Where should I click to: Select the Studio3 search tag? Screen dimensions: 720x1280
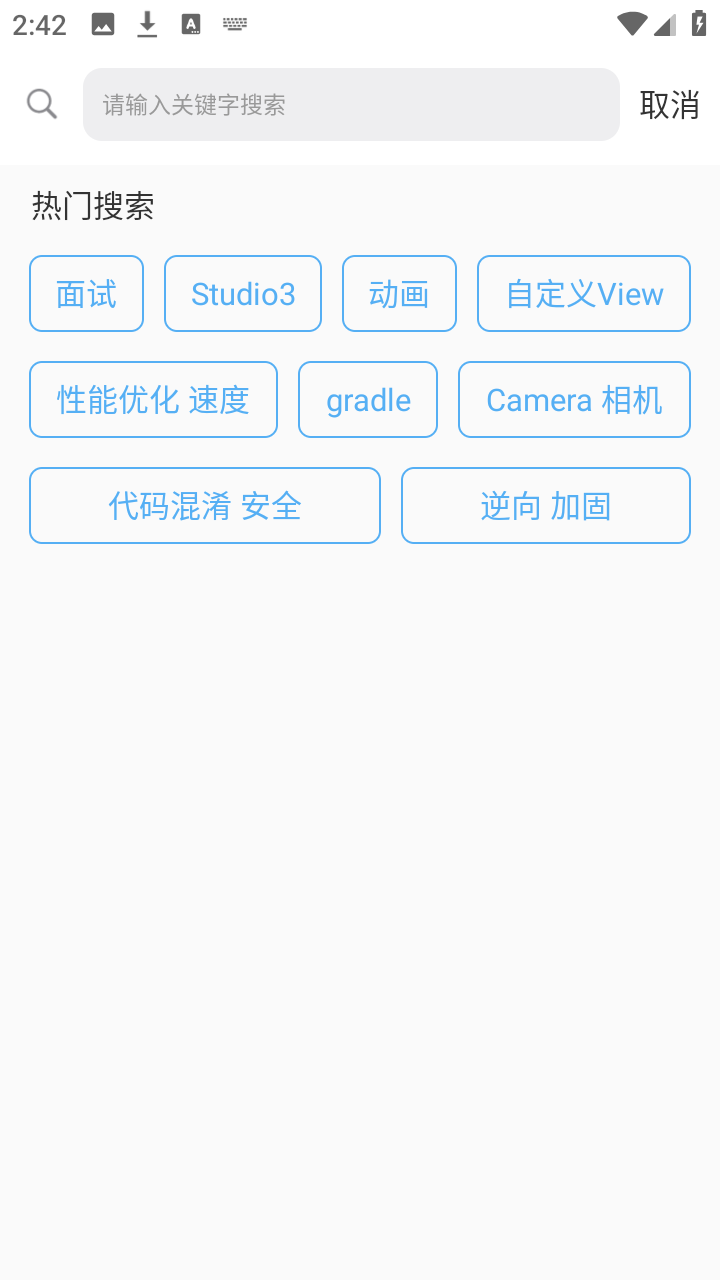coord(242,293)
